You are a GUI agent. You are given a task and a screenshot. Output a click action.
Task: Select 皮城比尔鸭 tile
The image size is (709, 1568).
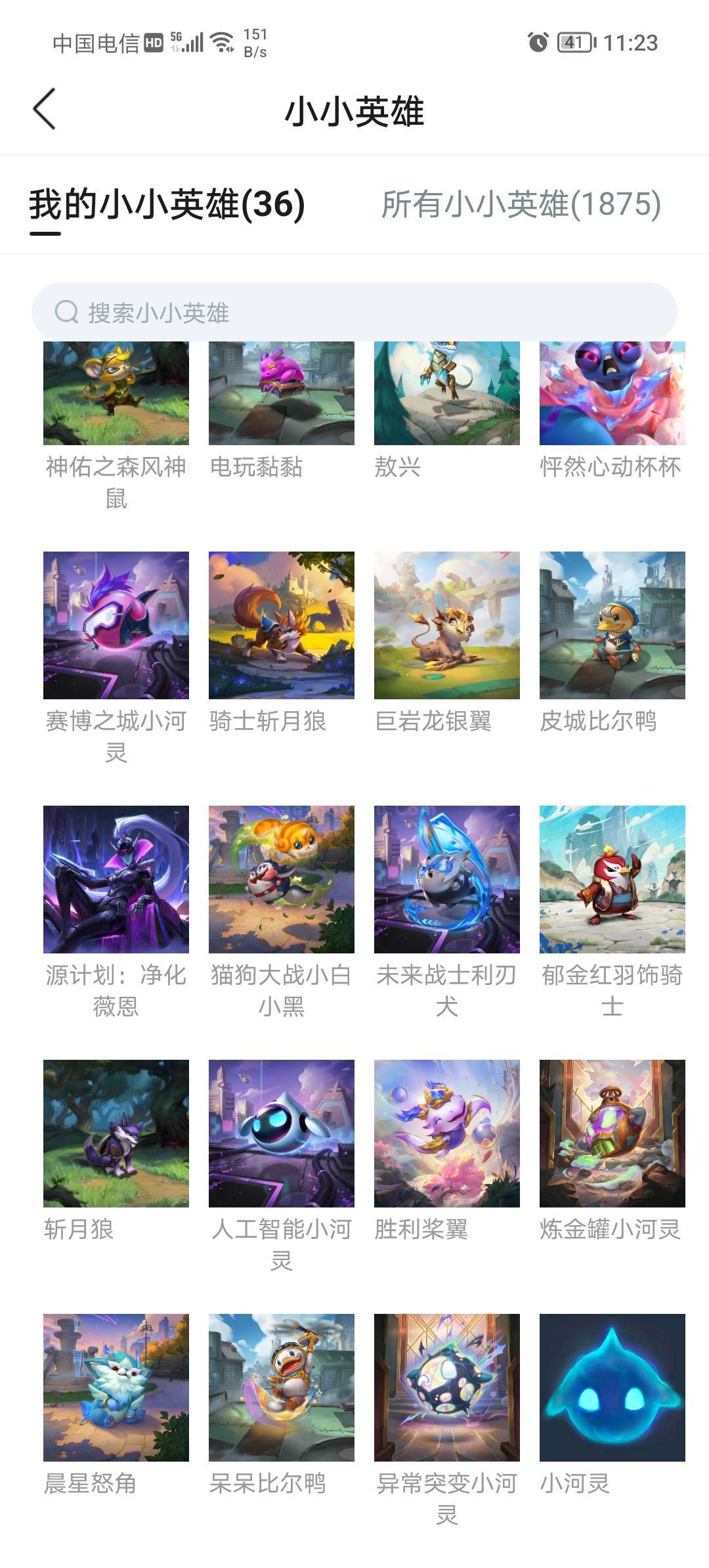point(612,643)
